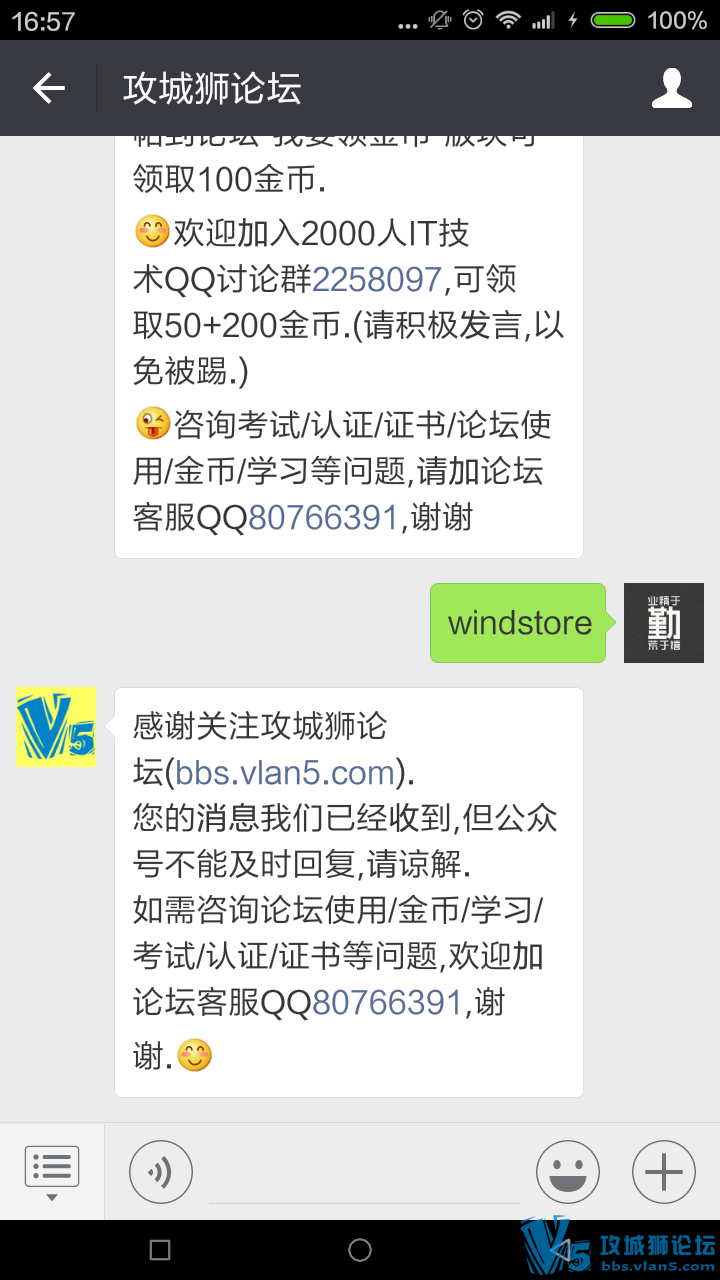
Task: Open the bbs.vlan5.com link
Action: [285, 772]
